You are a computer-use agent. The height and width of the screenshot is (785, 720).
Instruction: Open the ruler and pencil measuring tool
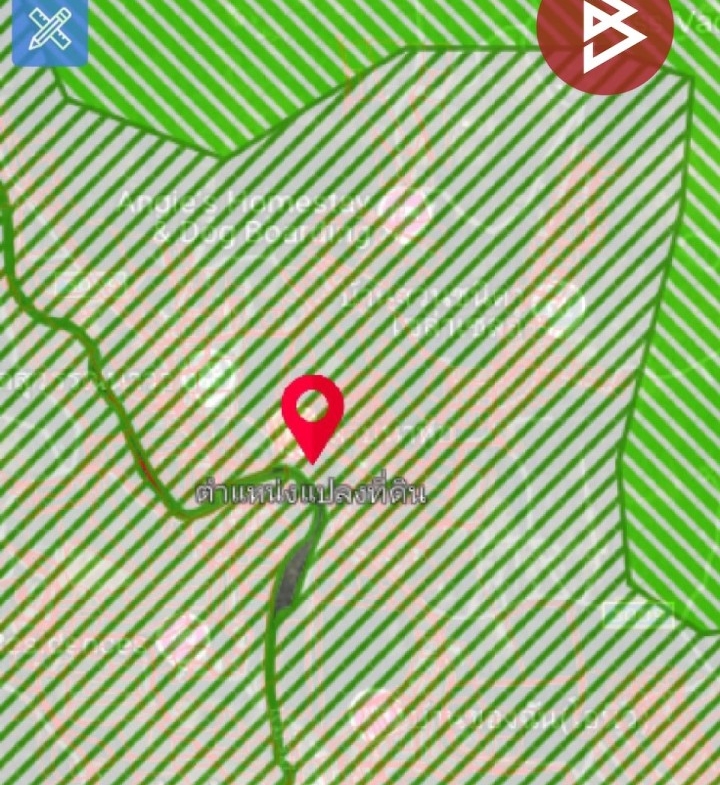[x=49, y=30]
